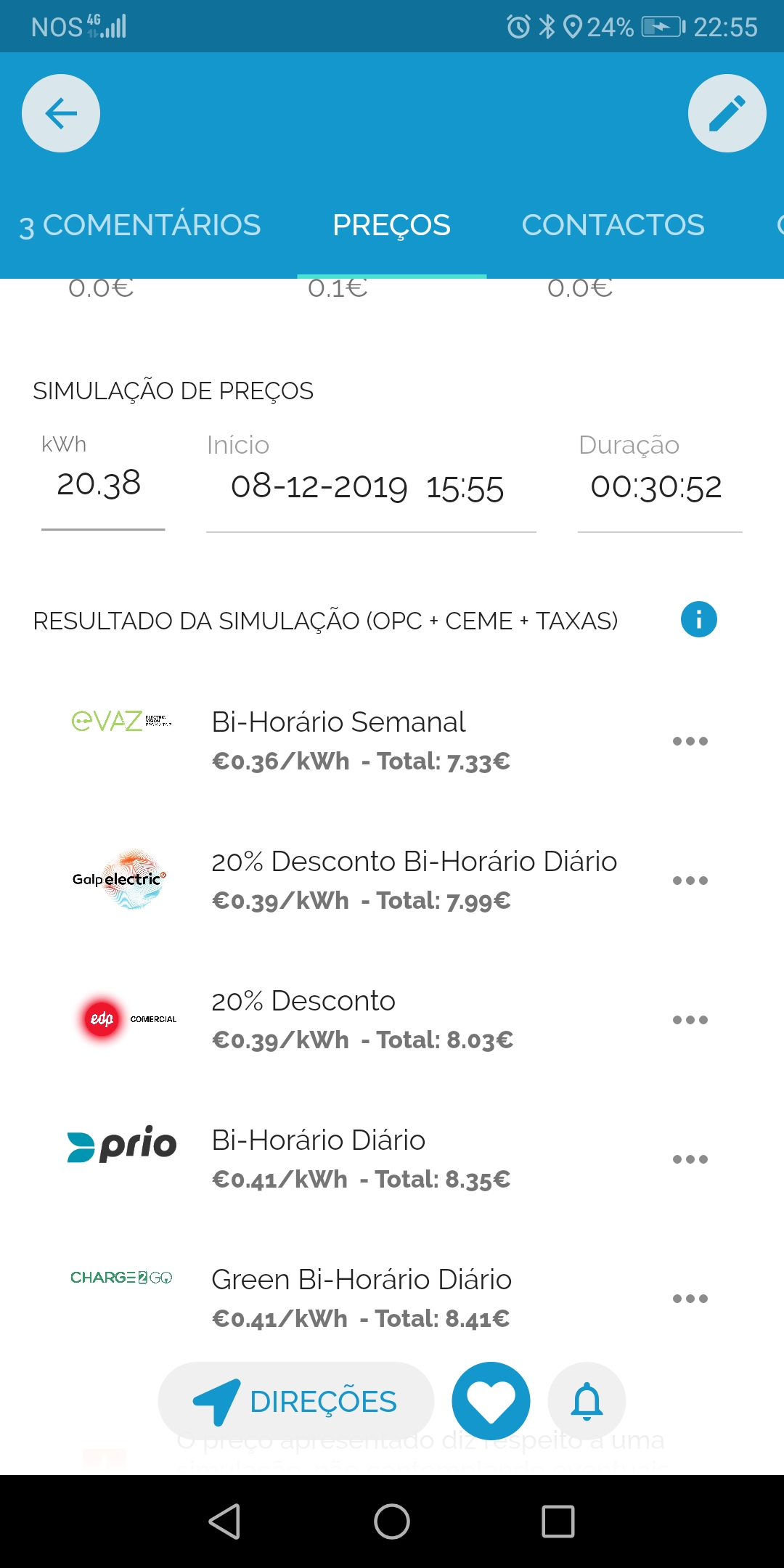784x1568 pixels.
Task: Open the Contactos tab
Action: 613,226
